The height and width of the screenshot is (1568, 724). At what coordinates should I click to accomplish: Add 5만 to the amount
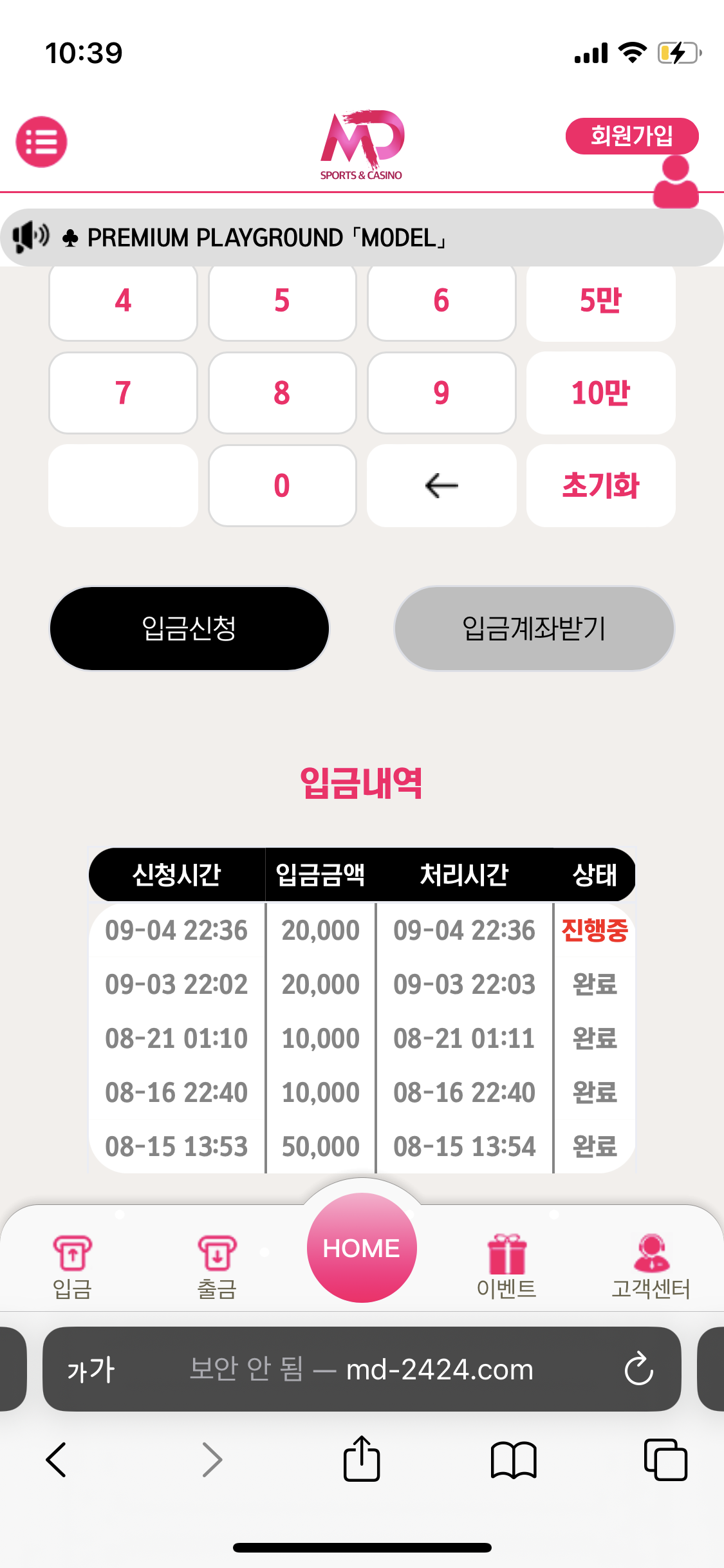coord(600,301)
